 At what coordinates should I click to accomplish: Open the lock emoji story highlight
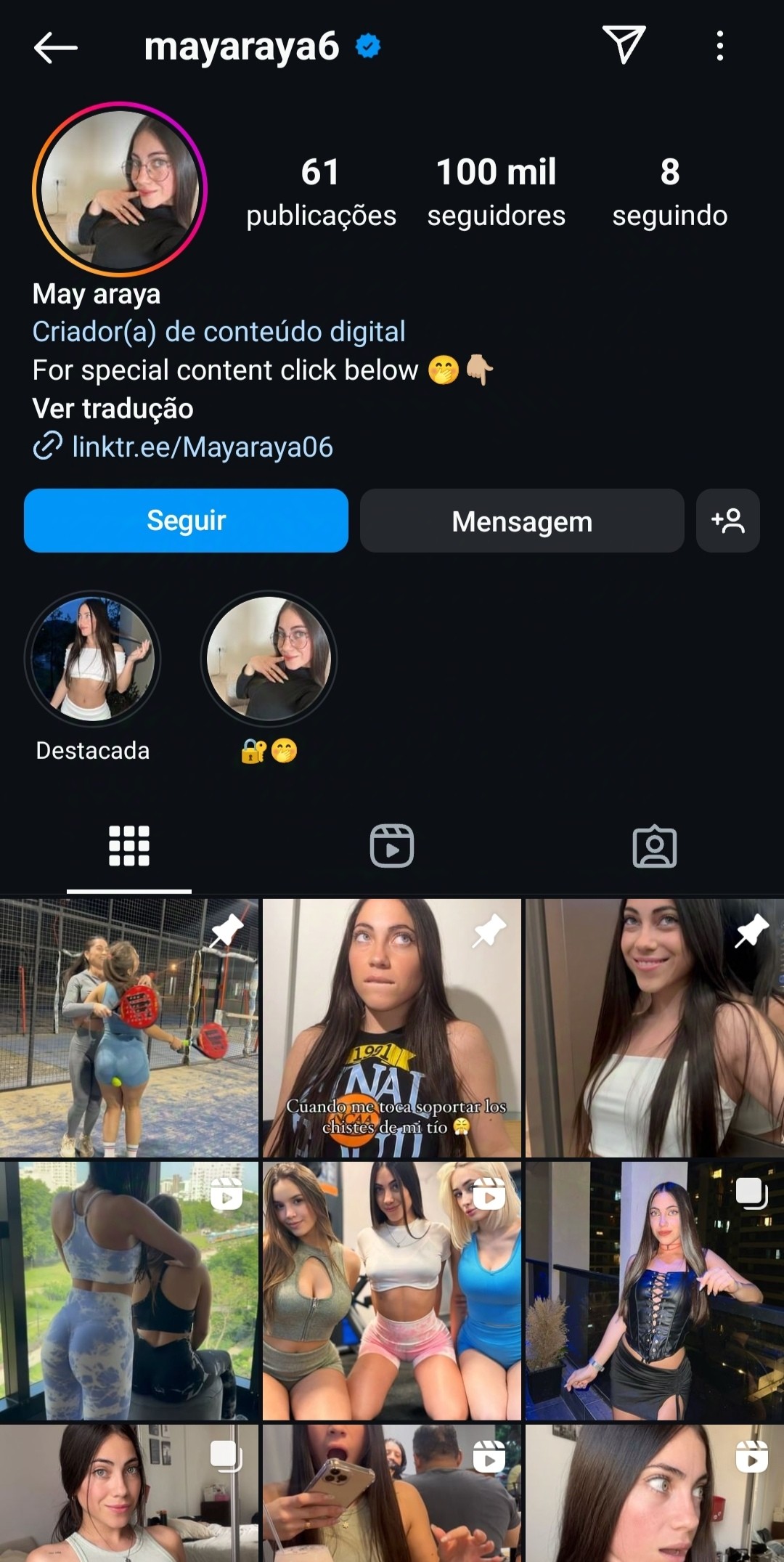point(269,659)
